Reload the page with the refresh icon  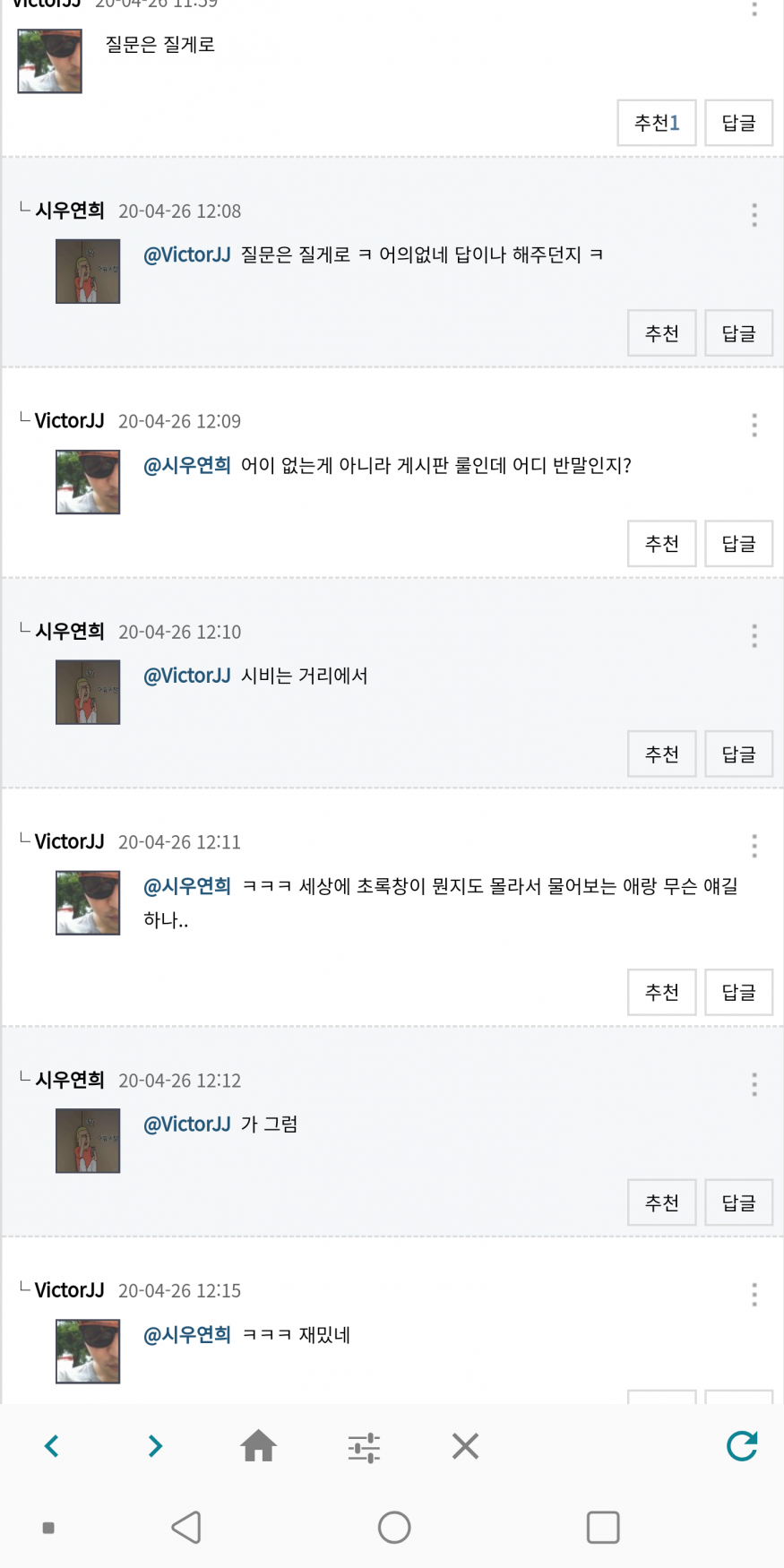tap(742, 1445)
